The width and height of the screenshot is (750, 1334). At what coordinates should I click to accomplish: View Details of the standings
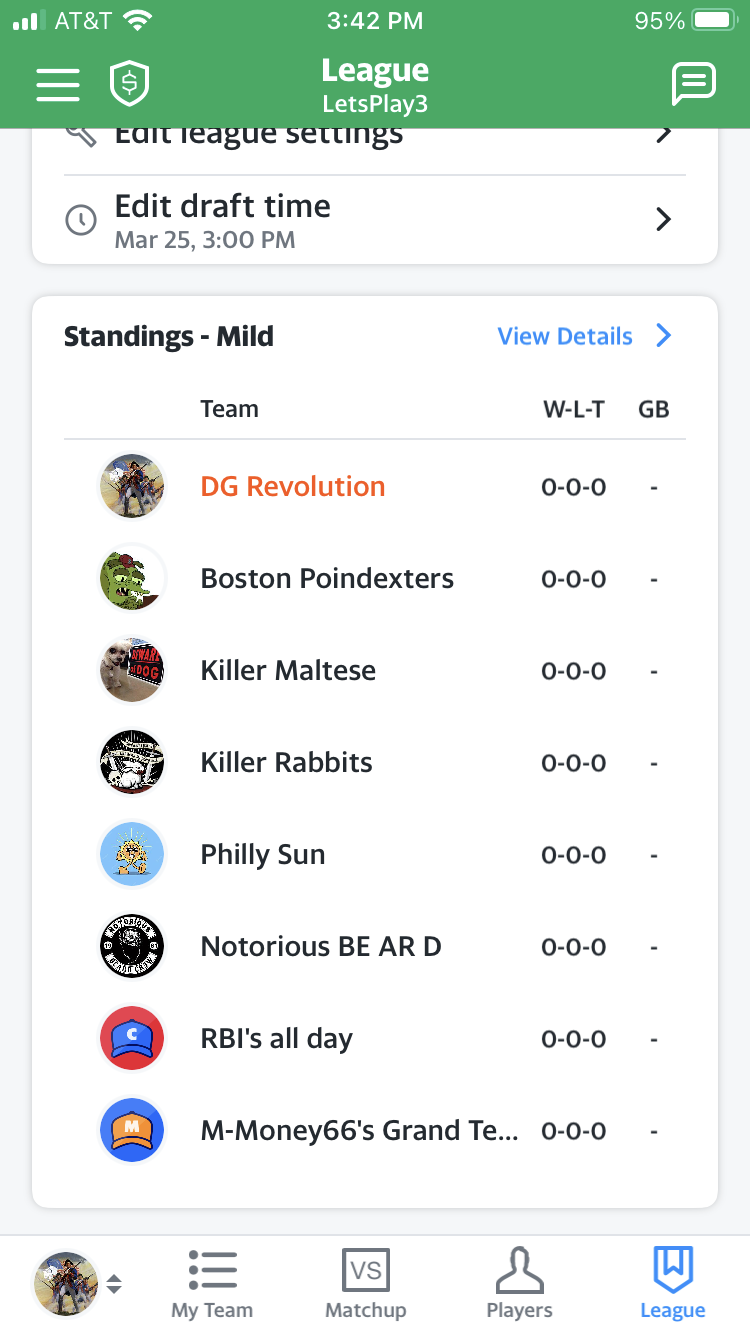coord(585,336)
